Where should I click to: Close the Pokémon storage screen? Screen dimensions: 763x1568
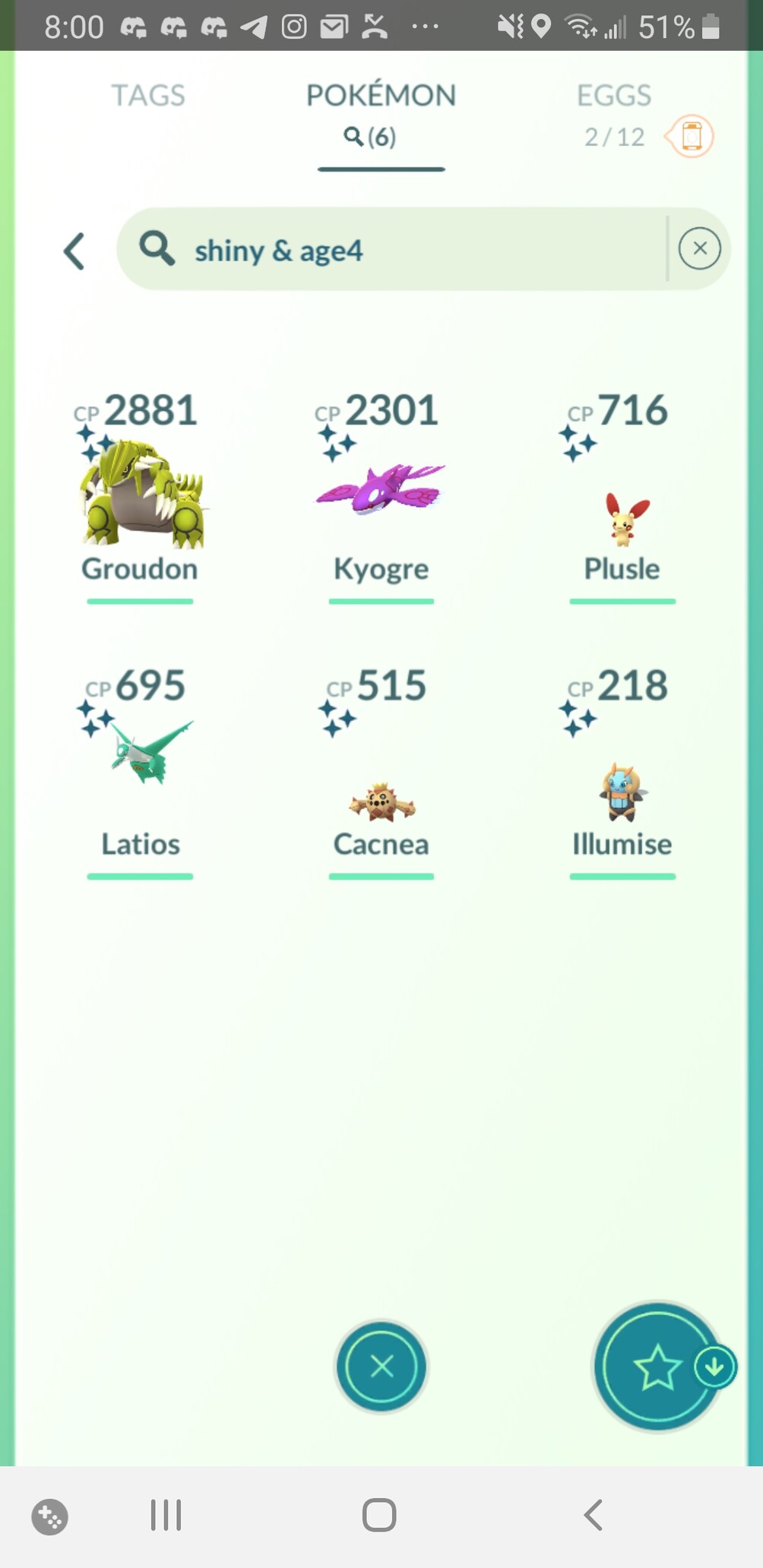(x=381, y=1366)
